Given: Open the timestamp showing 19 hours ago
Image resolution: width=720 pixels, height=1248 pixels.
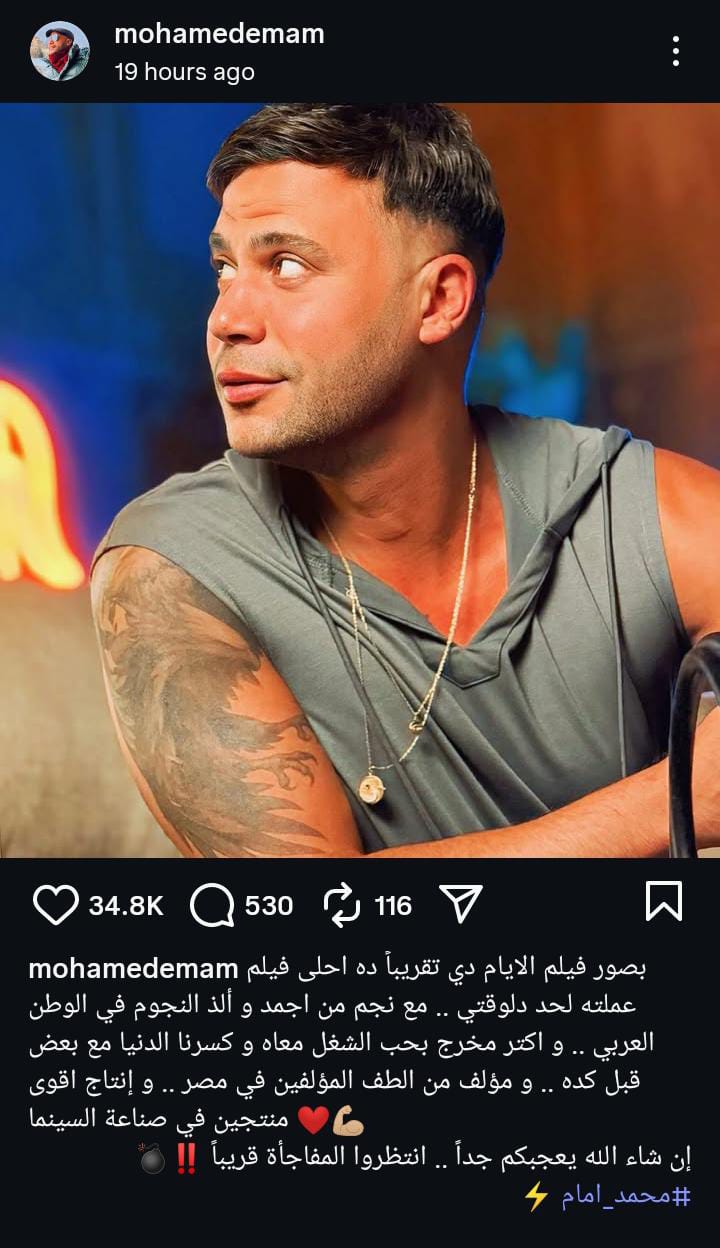Looking at the screenshot, I should coord(184,71).
